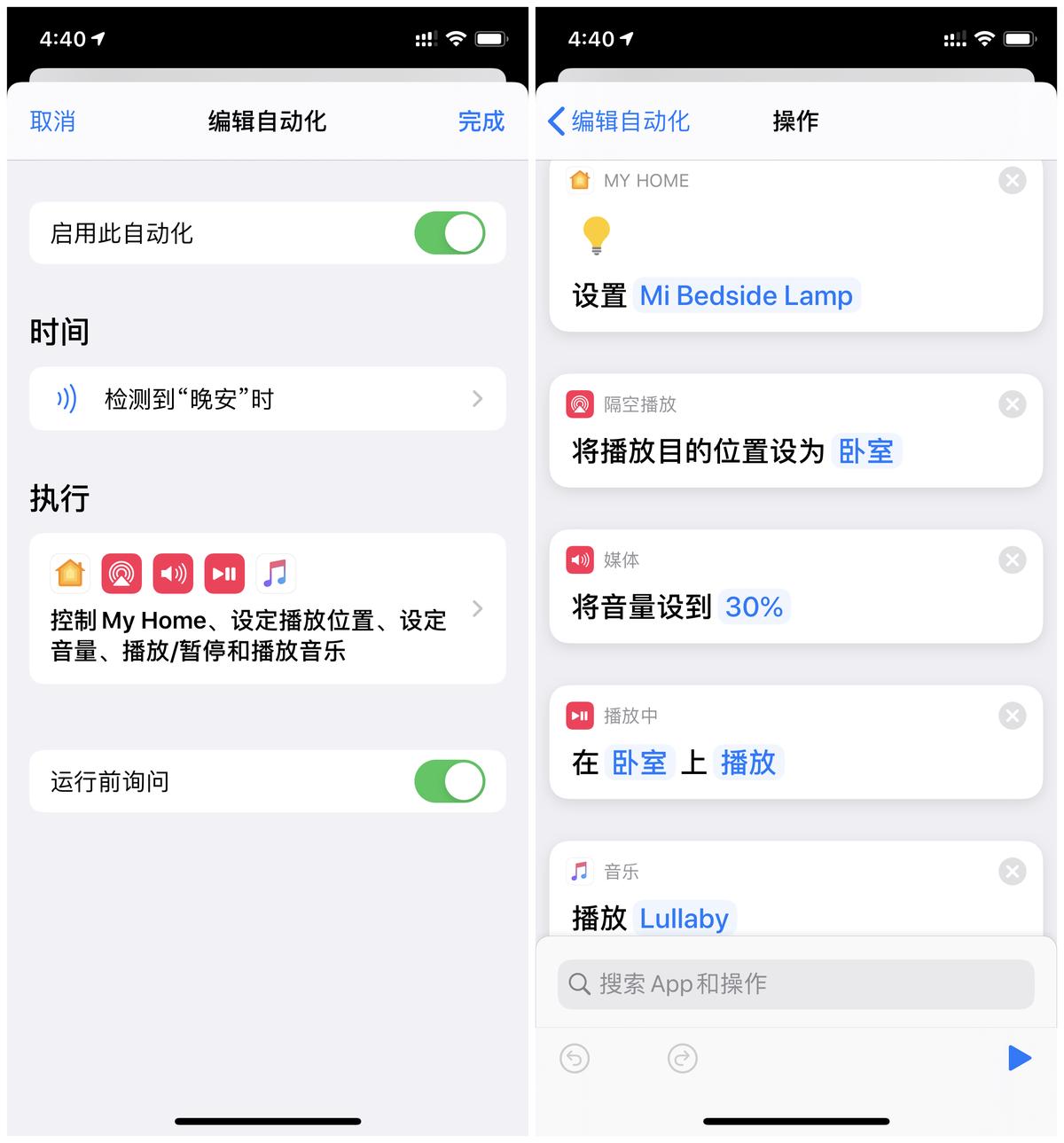Change playback destination 卧室 in 隔空播放
This screenshot has width=1064, height=1143.
[865, 451]
